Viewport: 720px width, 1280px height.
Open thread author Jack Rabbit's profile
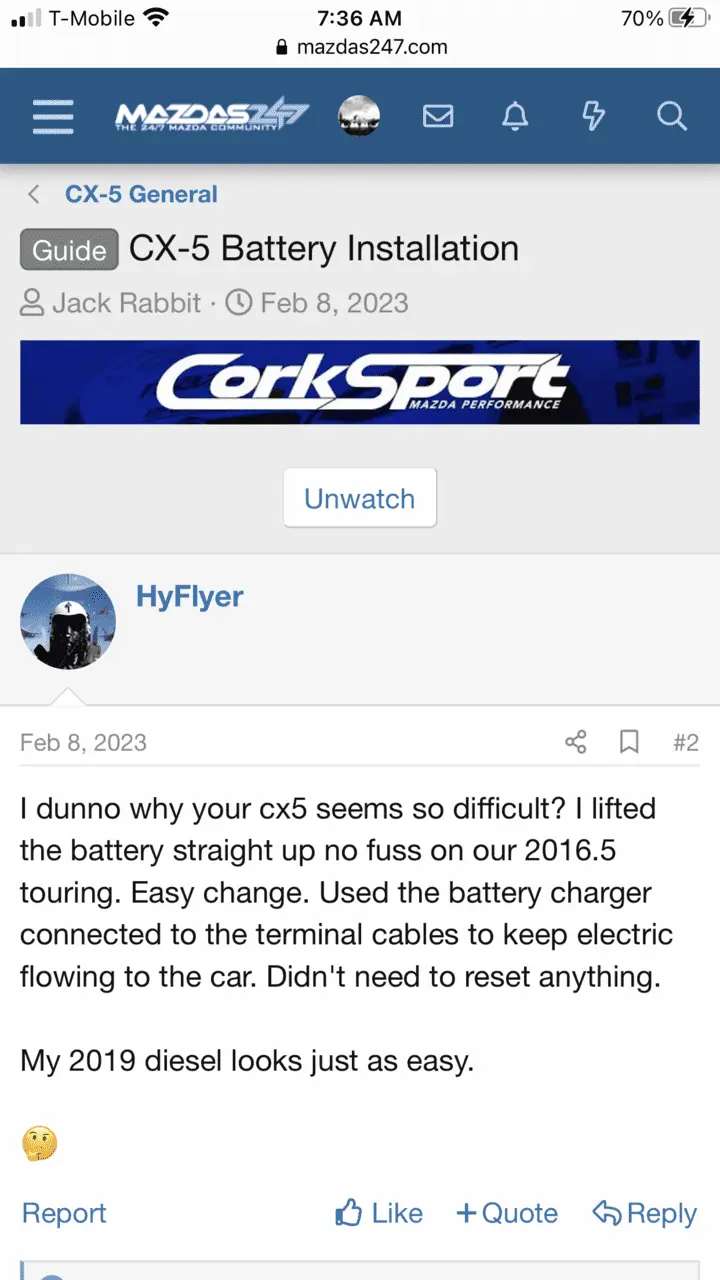126,303
